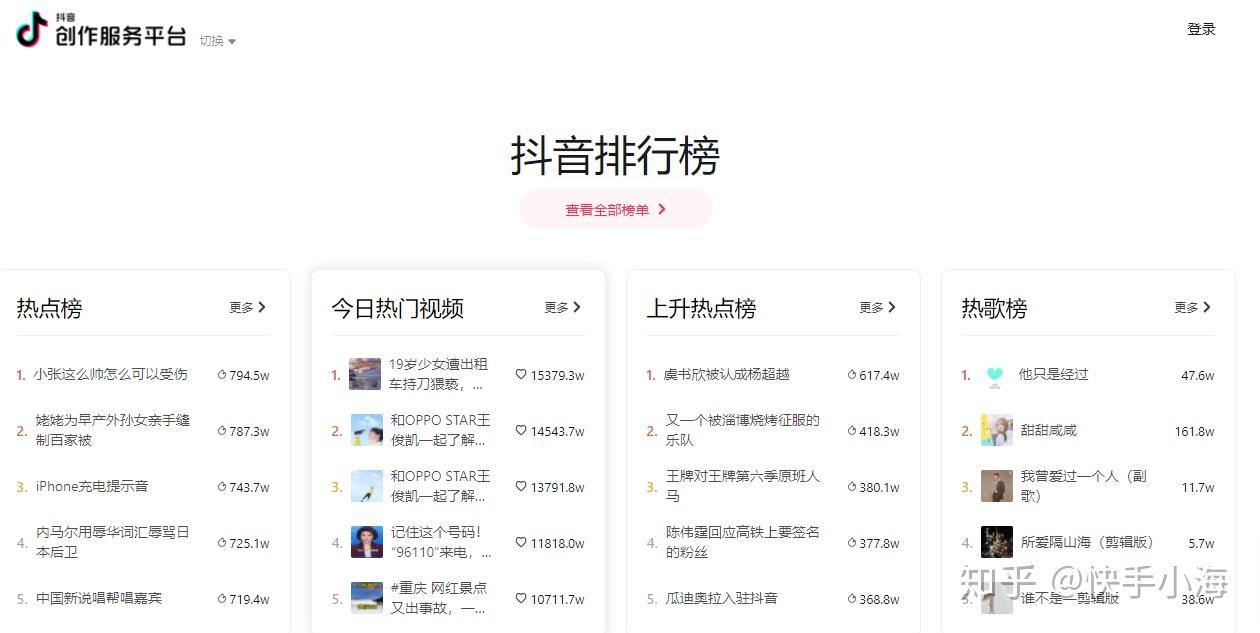Expand the 切换 platform switcher dropdown
The width and height of the screenshot is (1260, 633).
[217, 41]
